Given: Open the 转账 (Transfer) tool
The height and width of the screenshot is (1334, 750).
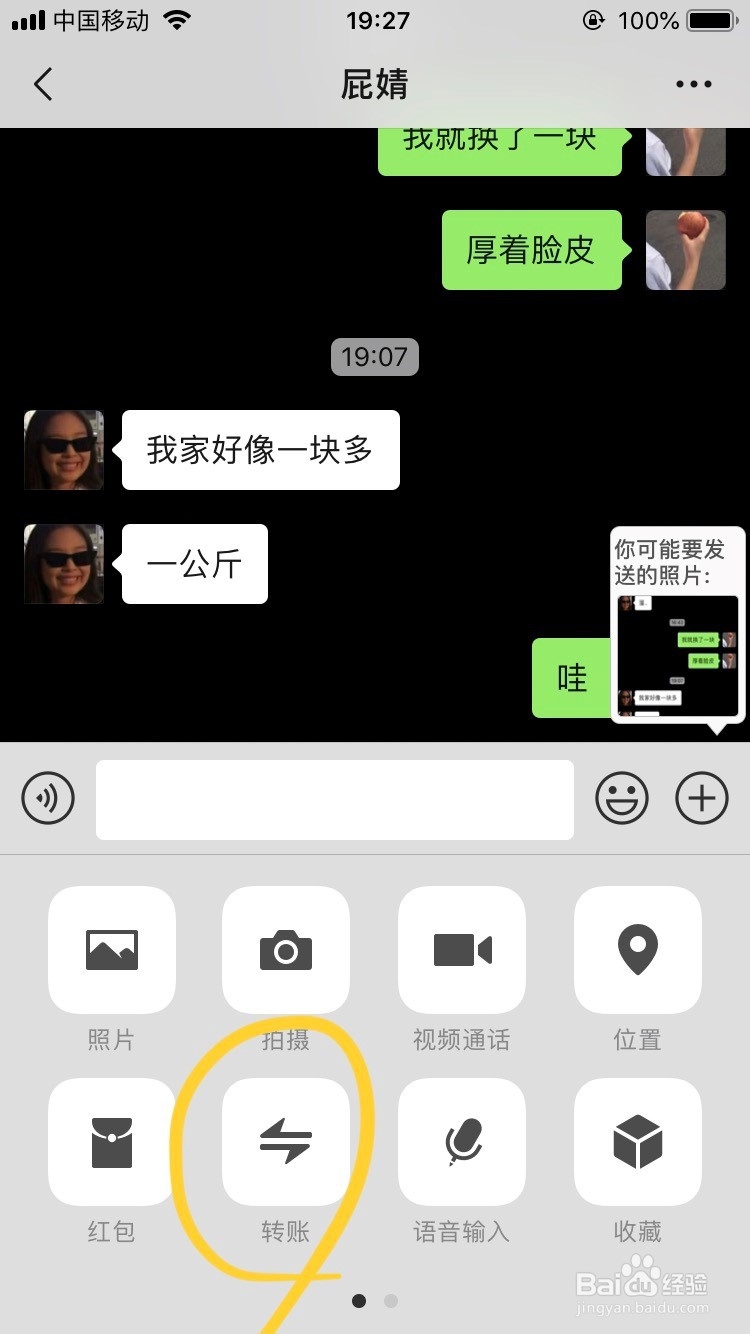Looking at the screenshot, I should click(x=286, y=1142).
